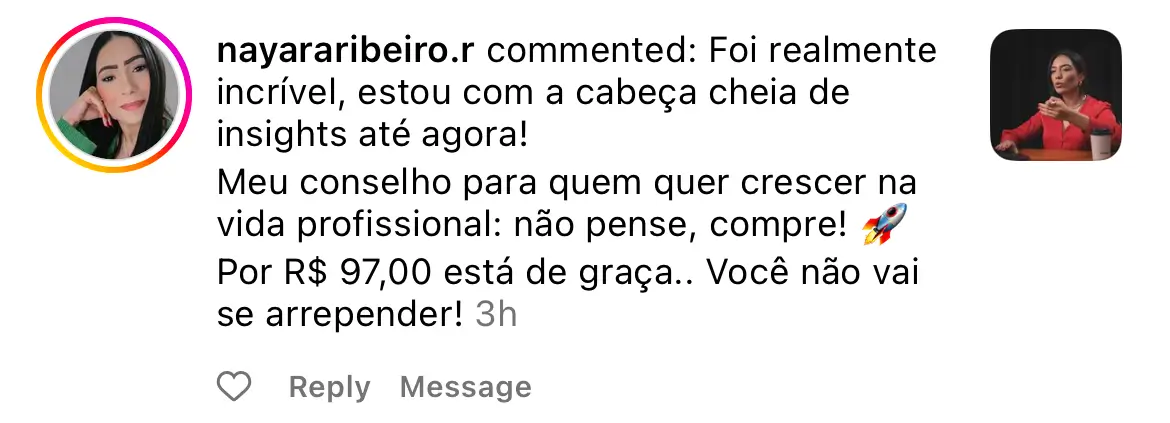Like nayararibeiro.r's comment with the heart
Image resolution: width=1170 pixels, height=423 pixels.
(x=235, y=386)
